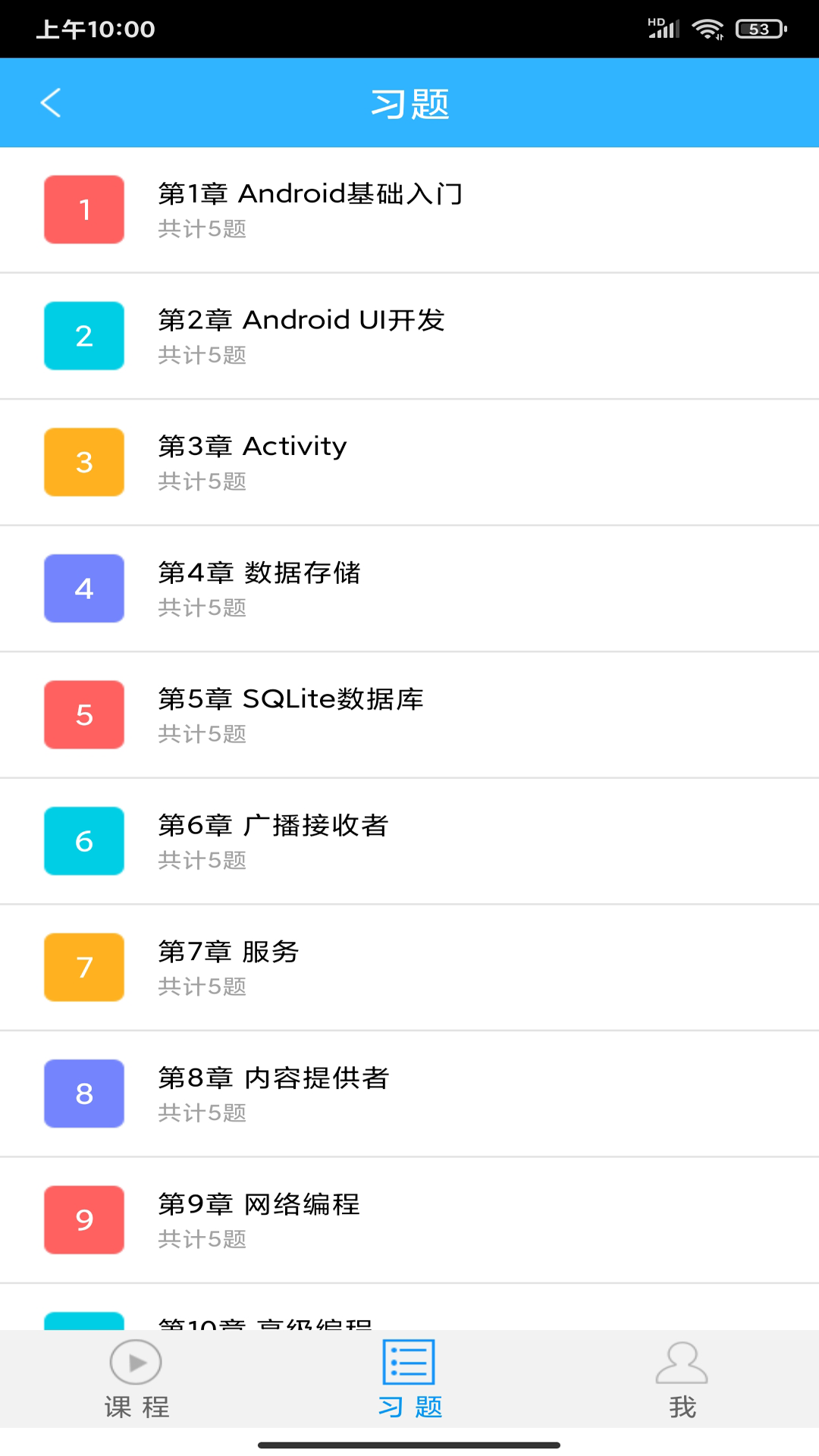
Task: Tap the cyan badge numbered 2
Action: (83, 336)
